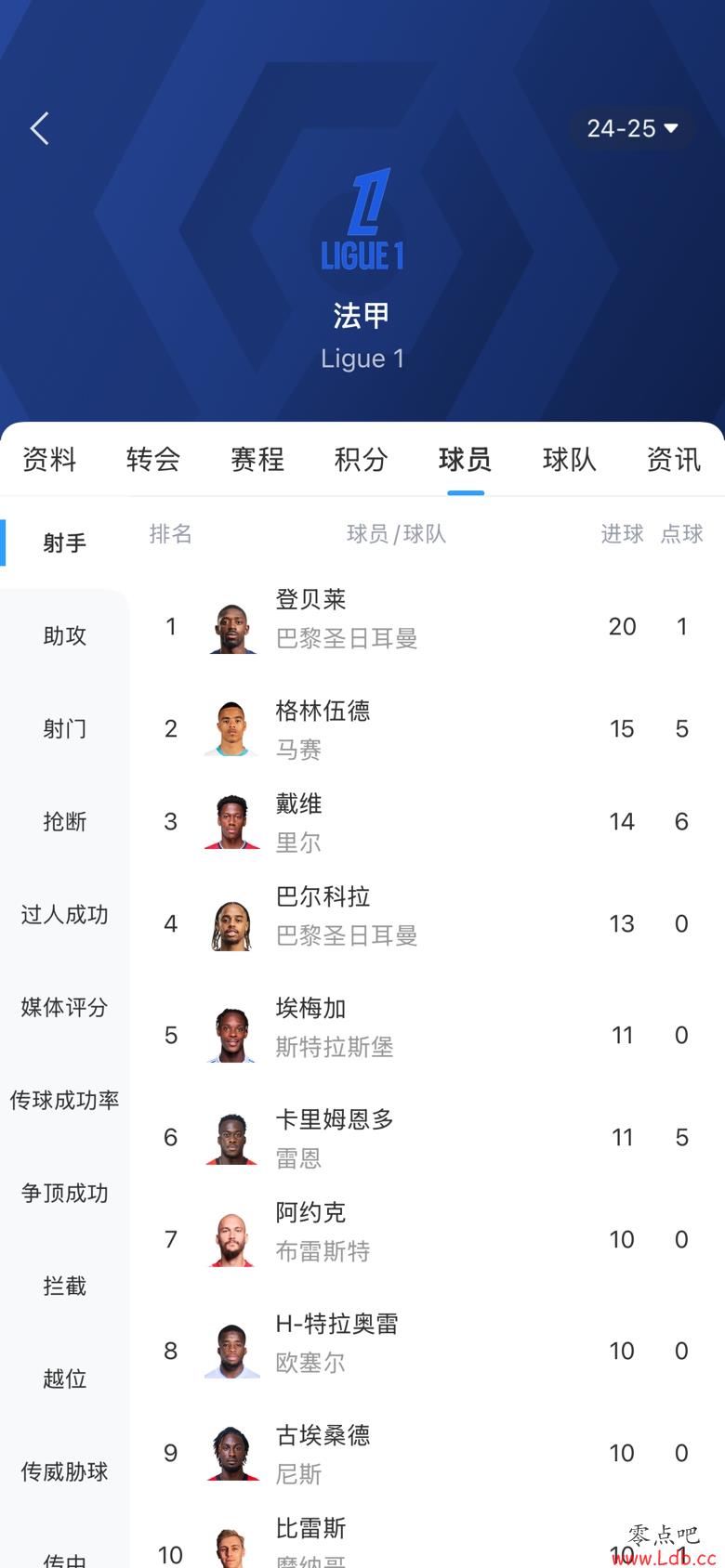This screenshot has height=1568, width=725.
Task: Select the 积分 tab
Action: pos(362,460)
